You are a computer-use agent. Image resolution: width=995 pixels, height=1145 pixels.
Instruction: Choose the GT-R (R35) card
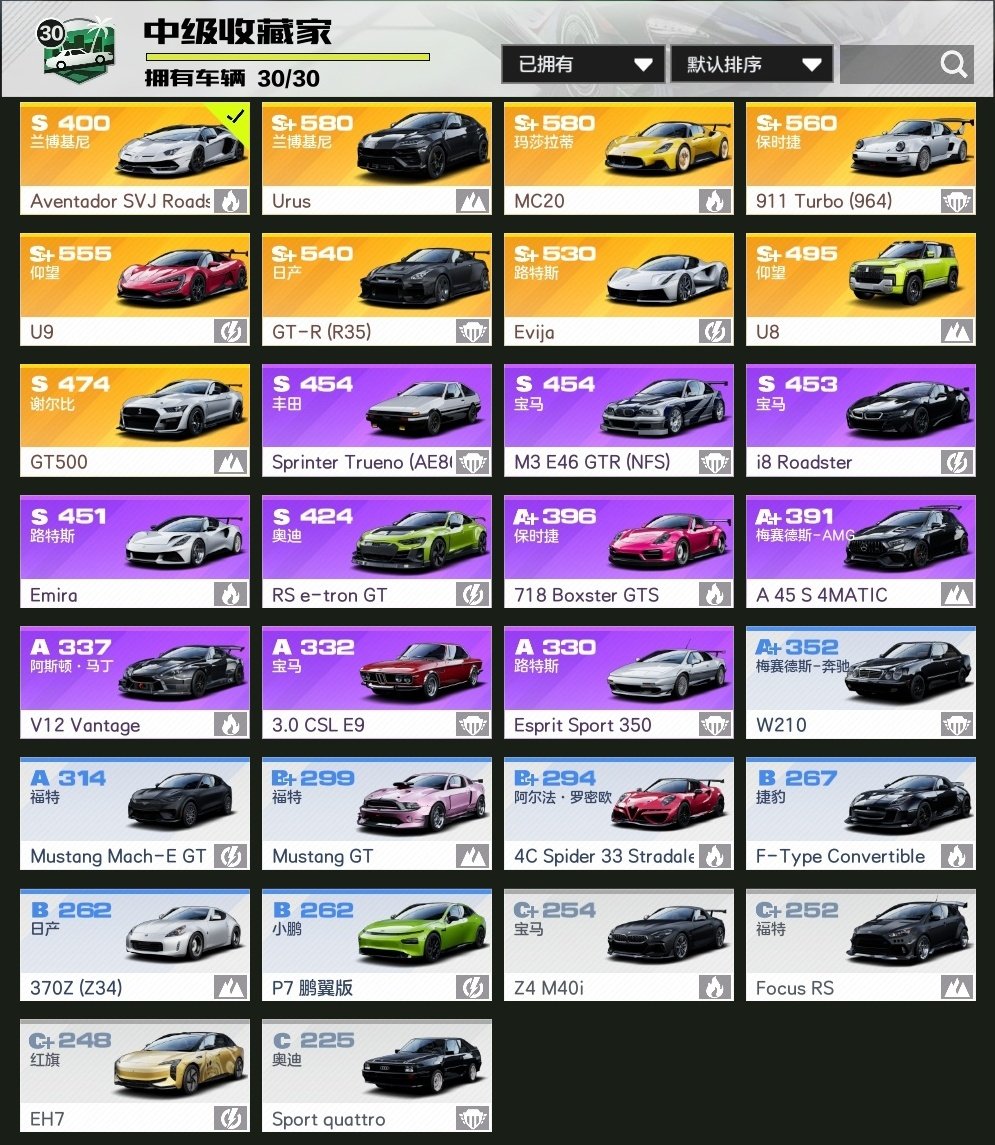[377, 289]
